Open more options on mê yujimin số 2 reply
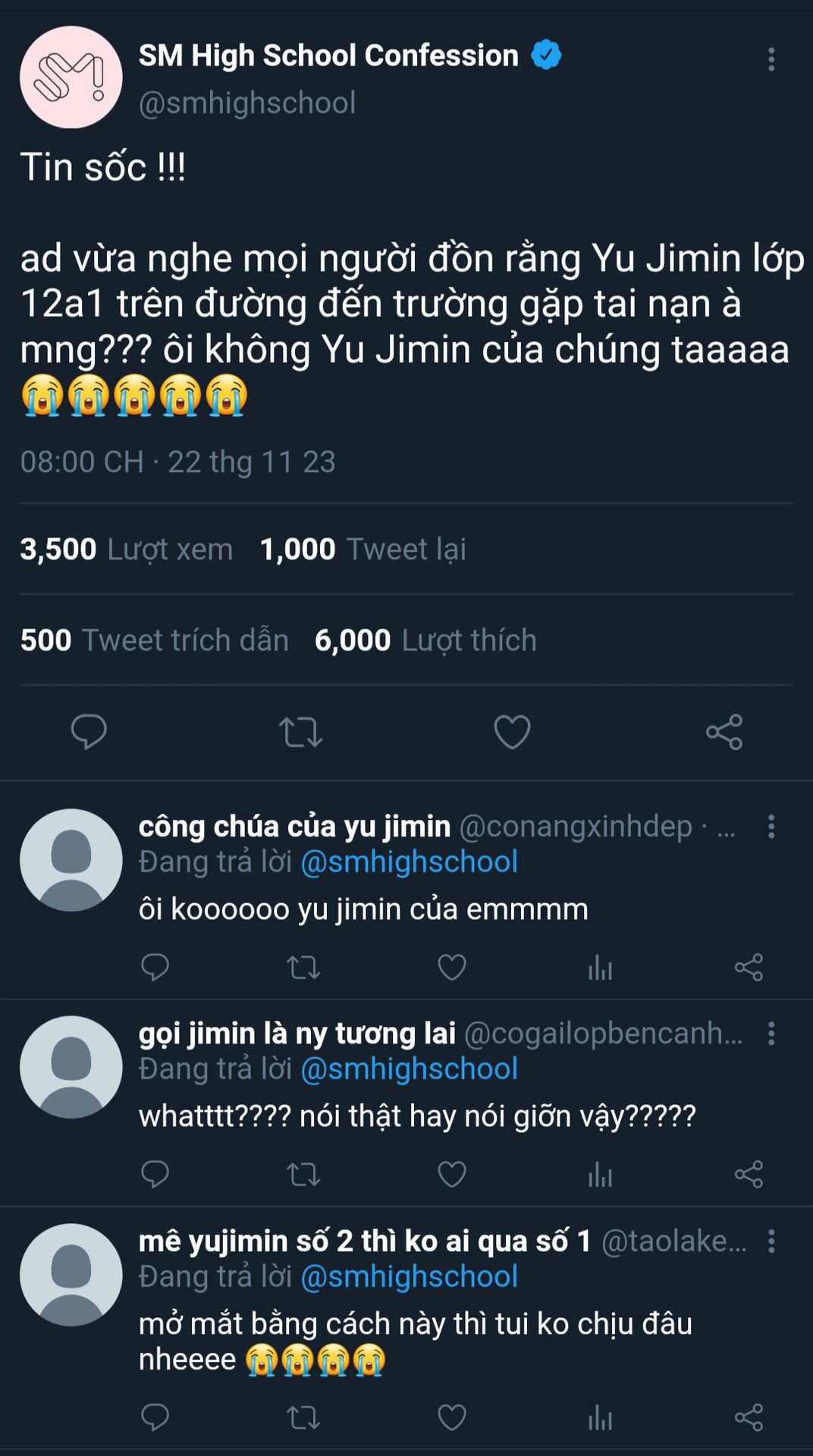The width and height of the screenshot is (813, 1456). point(771,1241)
